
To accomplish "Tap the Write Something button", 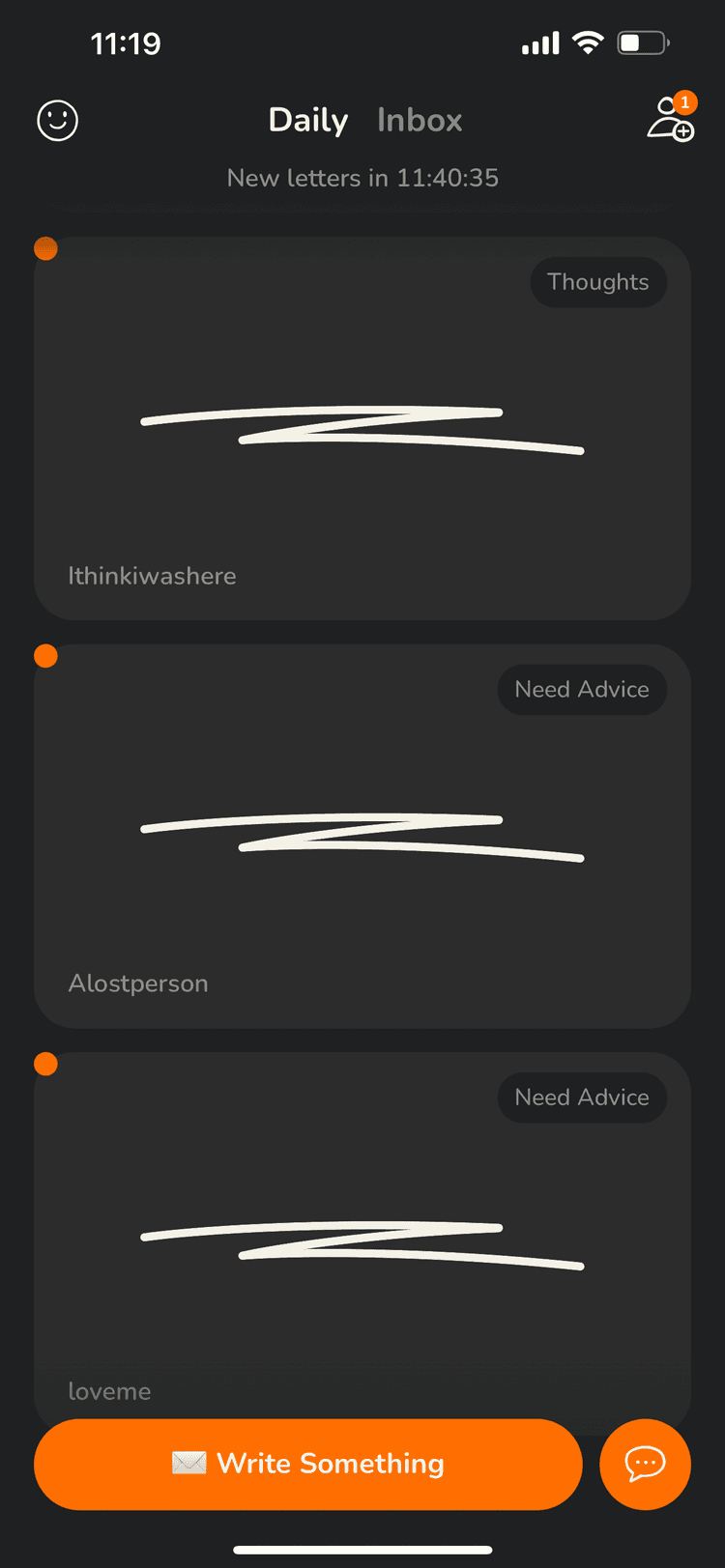I will (x=307, y=1464).
